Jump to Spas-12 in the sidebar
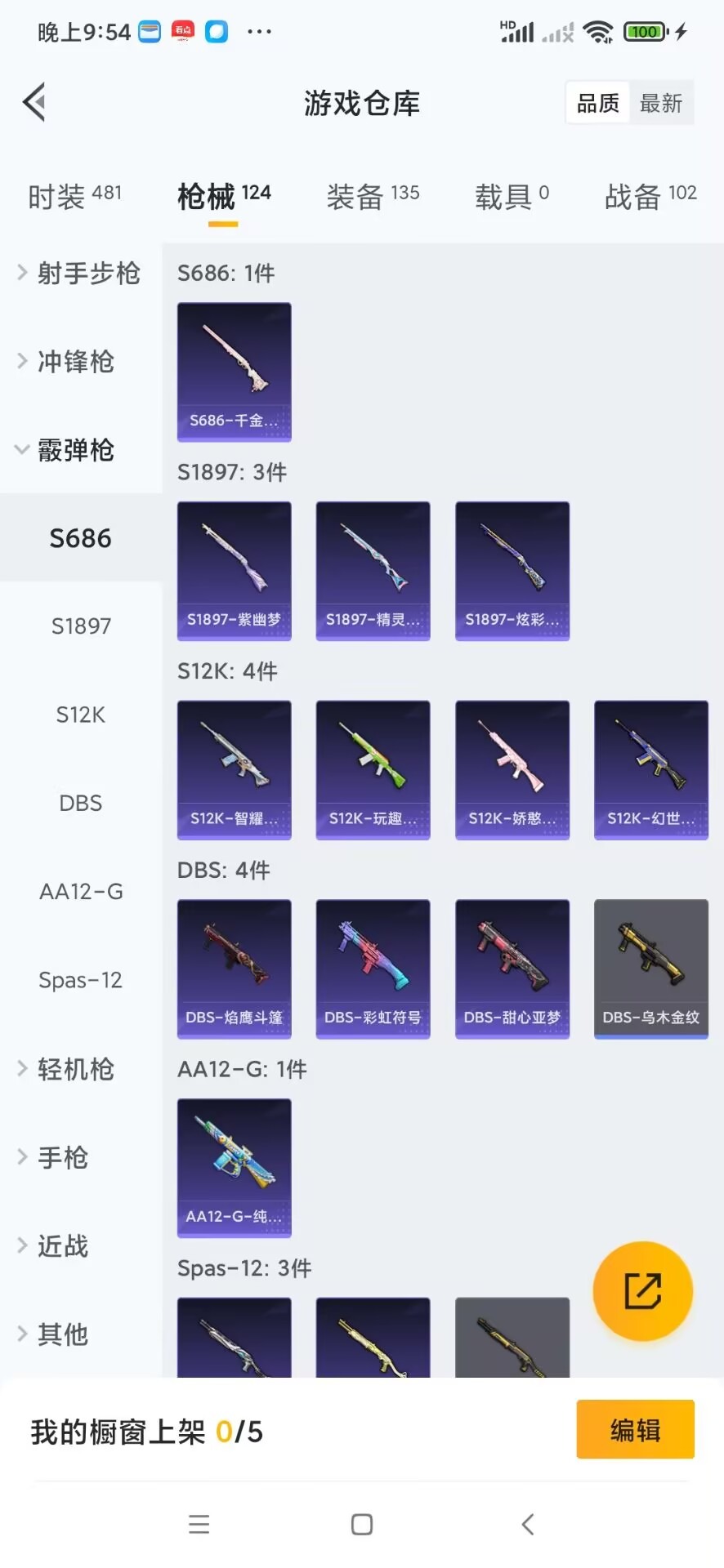 [81, 980]
